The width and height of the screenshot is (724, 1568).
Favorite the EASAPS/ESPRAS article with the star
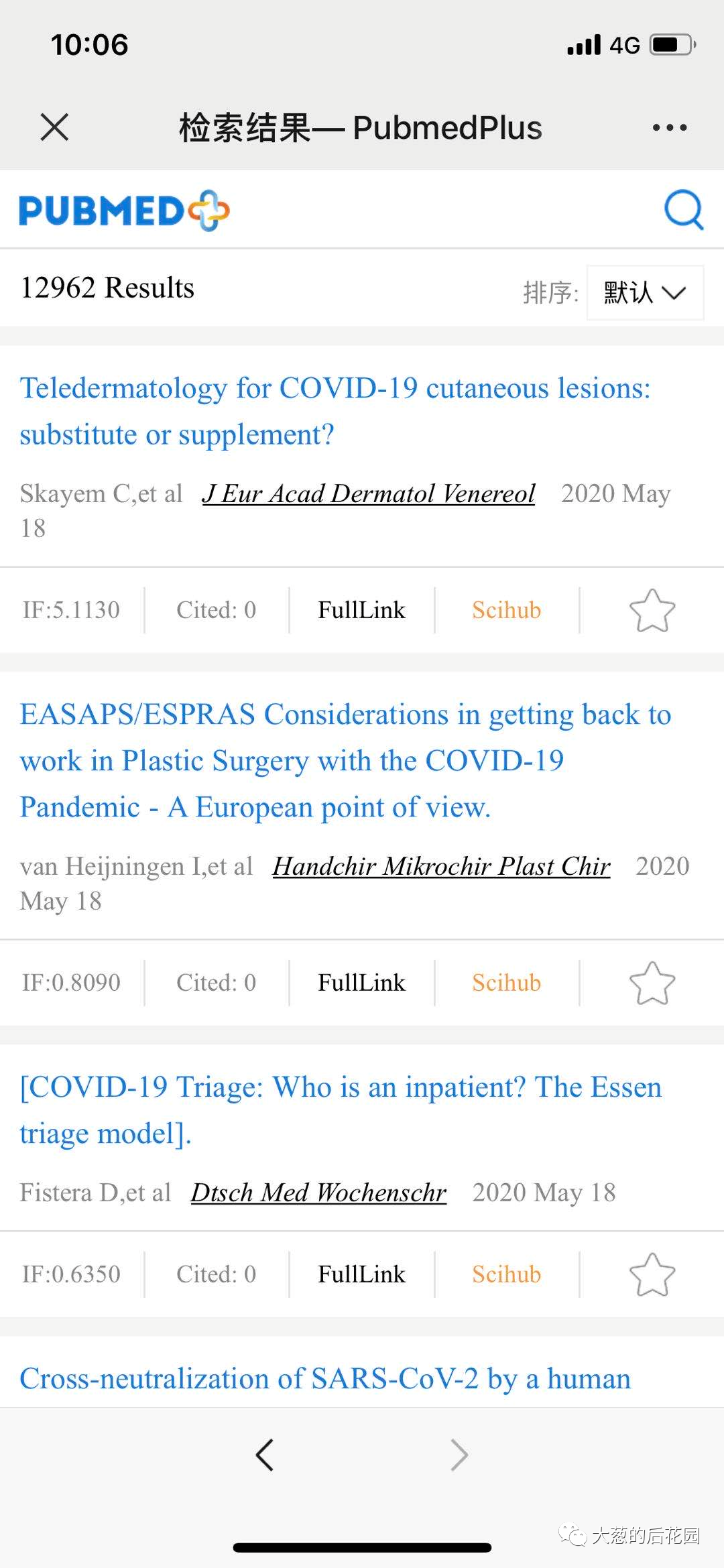click(x=652, y=983)
